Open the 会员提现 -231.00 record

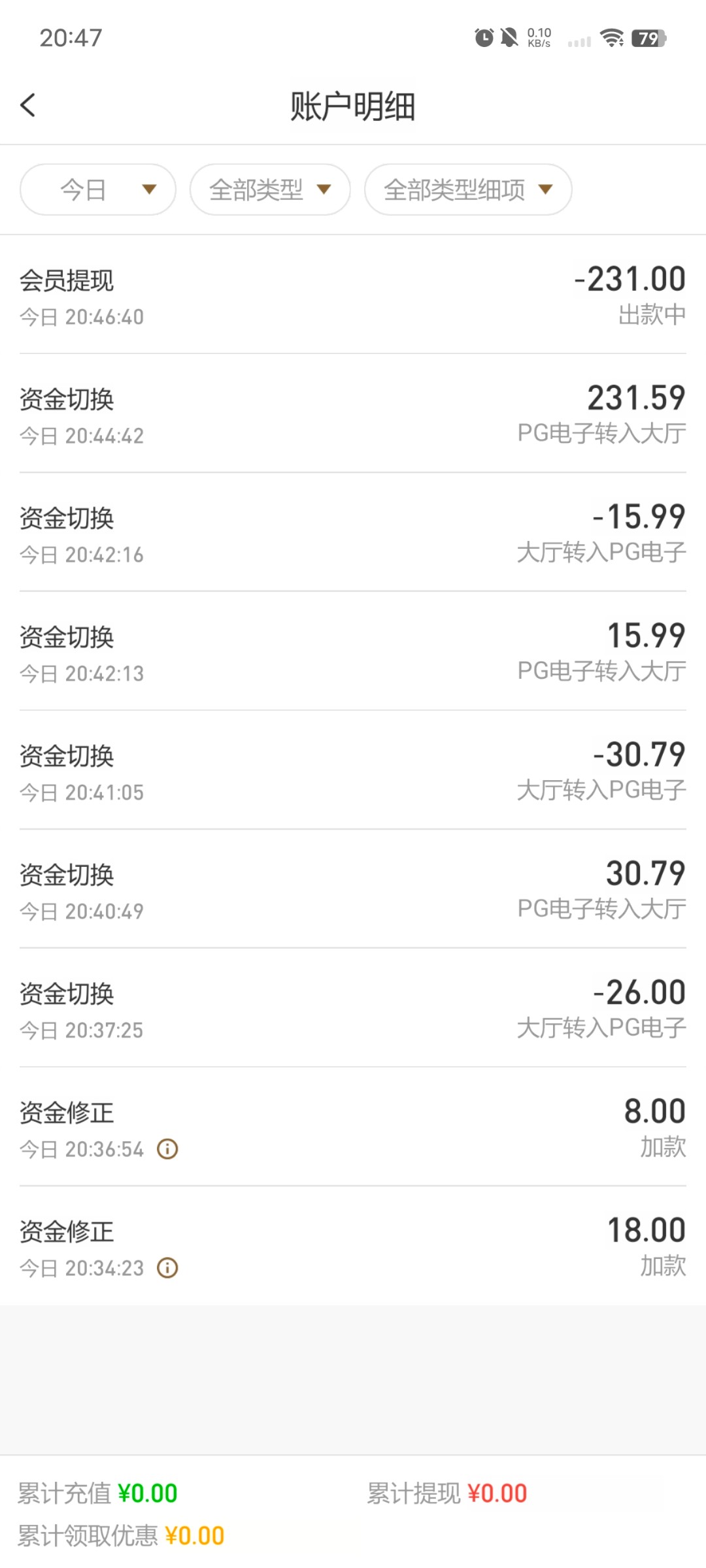coord(353,295)
